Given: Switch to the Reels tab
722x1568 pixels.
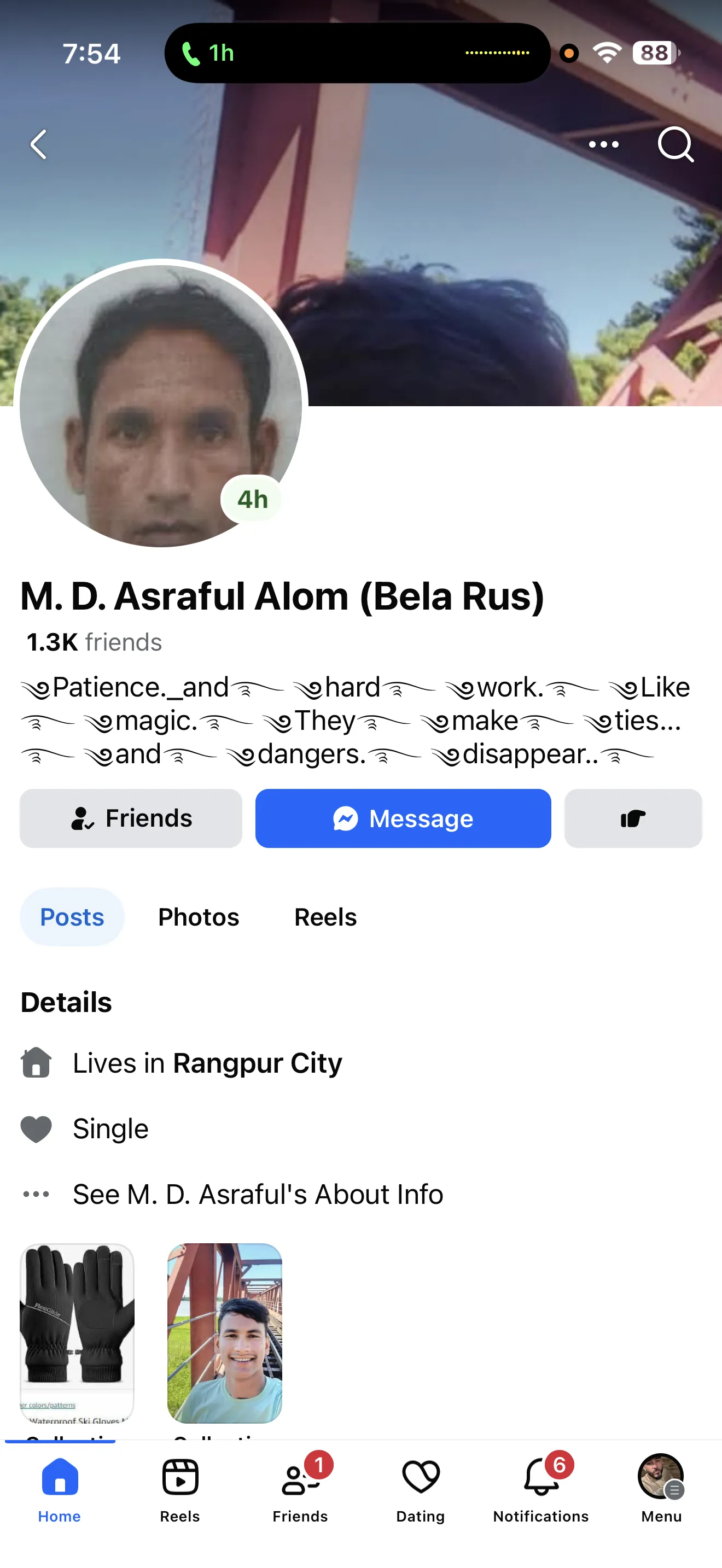Looking at the screenshot, I should tap(325, 917).
